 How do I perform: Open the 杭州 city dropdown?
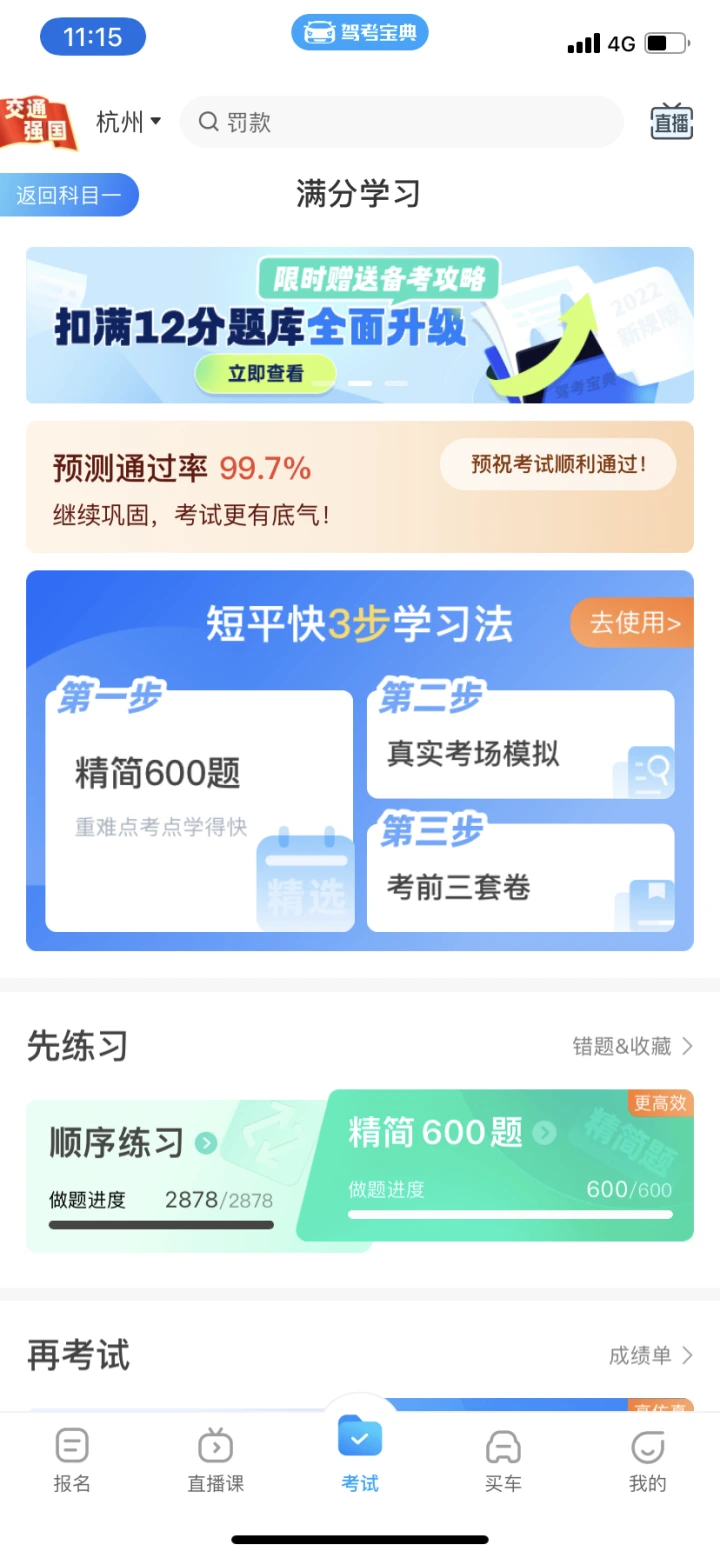[x=128, y=123]
